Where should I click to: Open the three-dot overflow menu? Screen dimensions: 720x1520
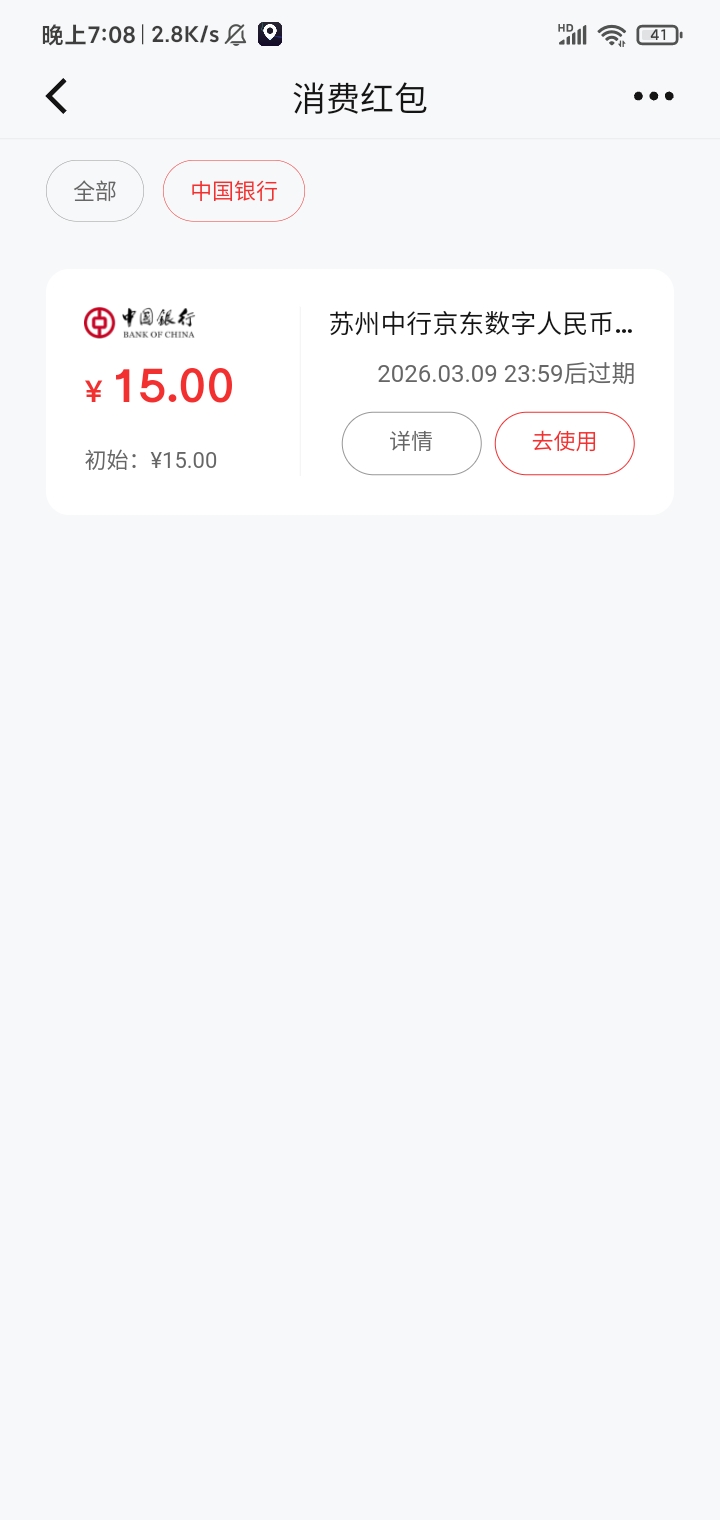[x=653, y=97]
